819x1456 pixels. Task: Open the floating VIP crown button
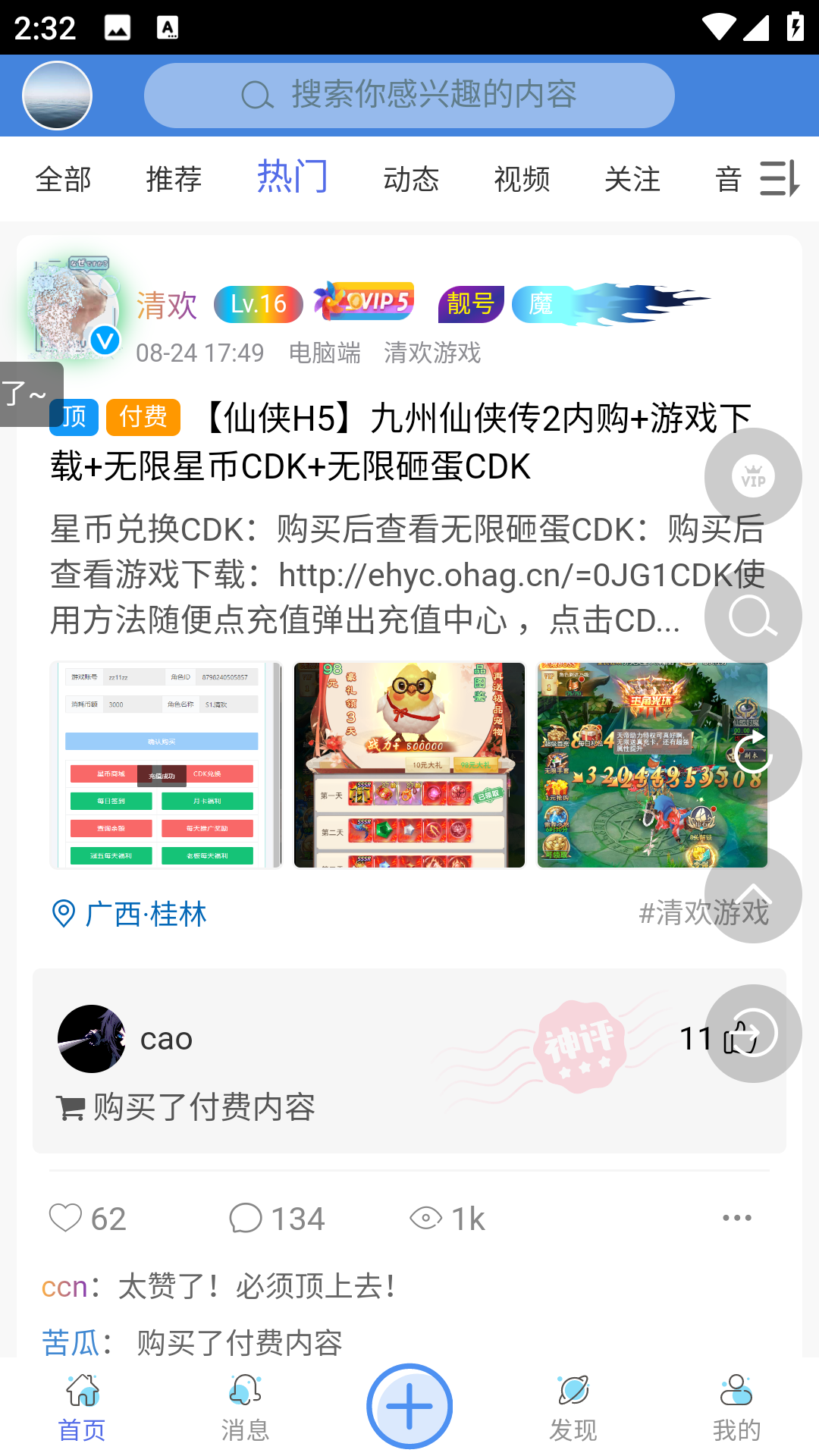pyautogui.click(x=753, y=477)
